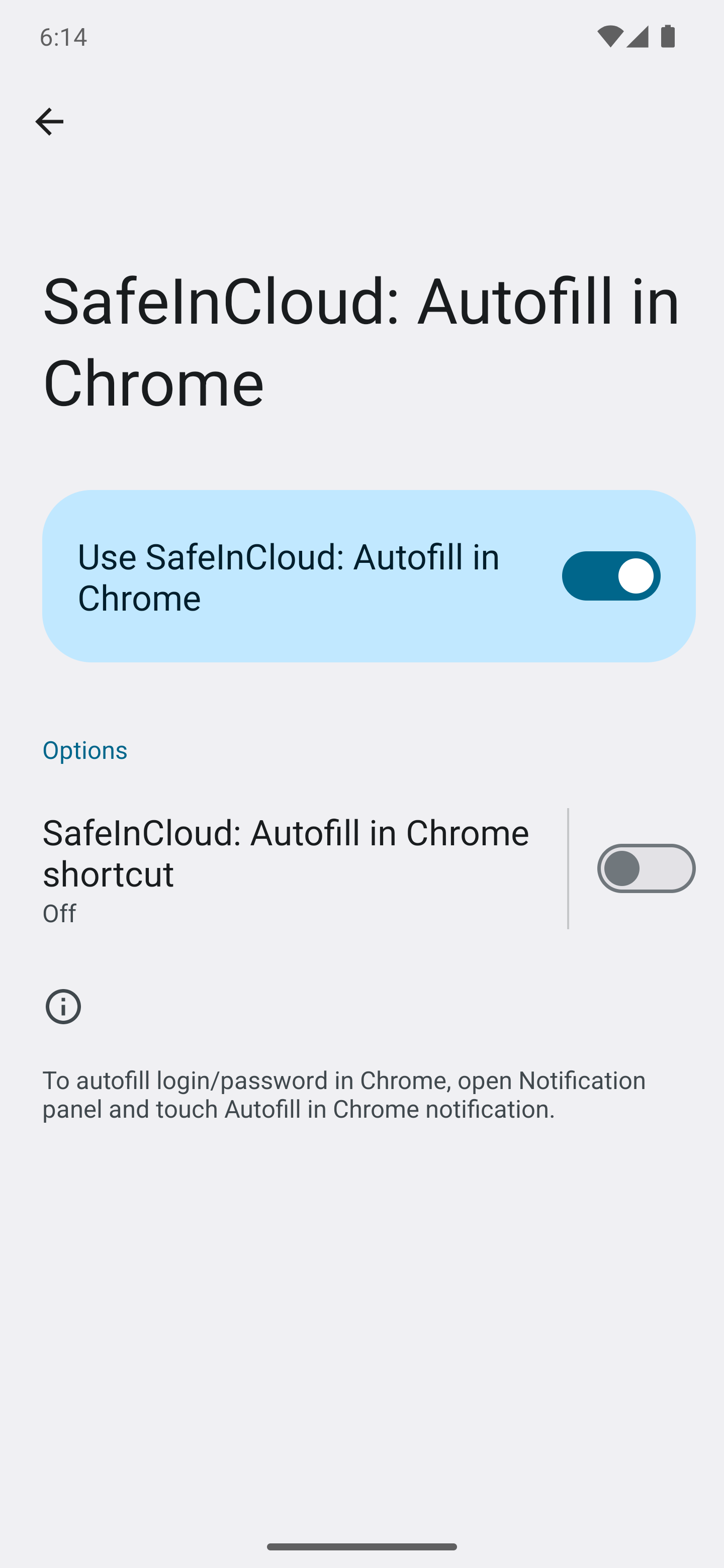Go back using the arrow icon

tap(49, 122)
